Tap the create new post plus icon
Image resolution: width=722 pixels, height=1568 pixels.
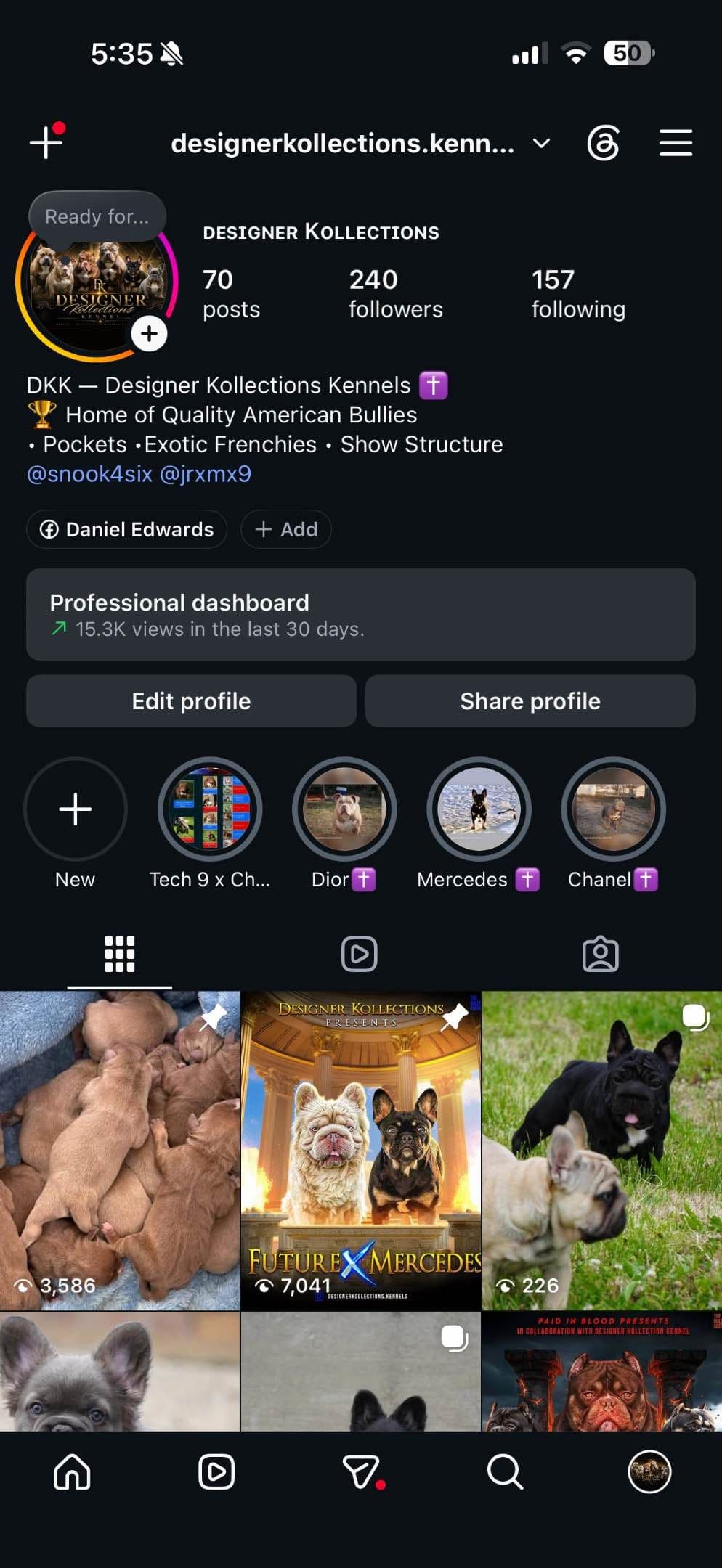(46, 142)
